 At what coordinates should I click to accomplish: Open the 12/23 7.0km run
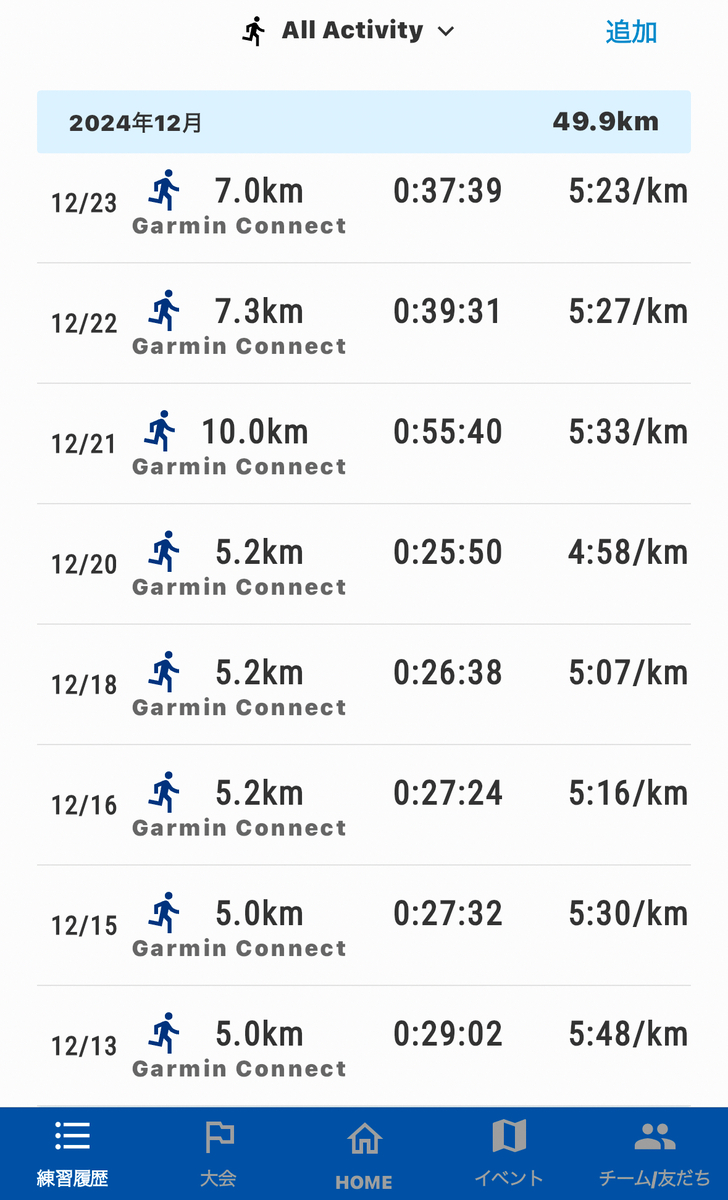tap(364, 204)
